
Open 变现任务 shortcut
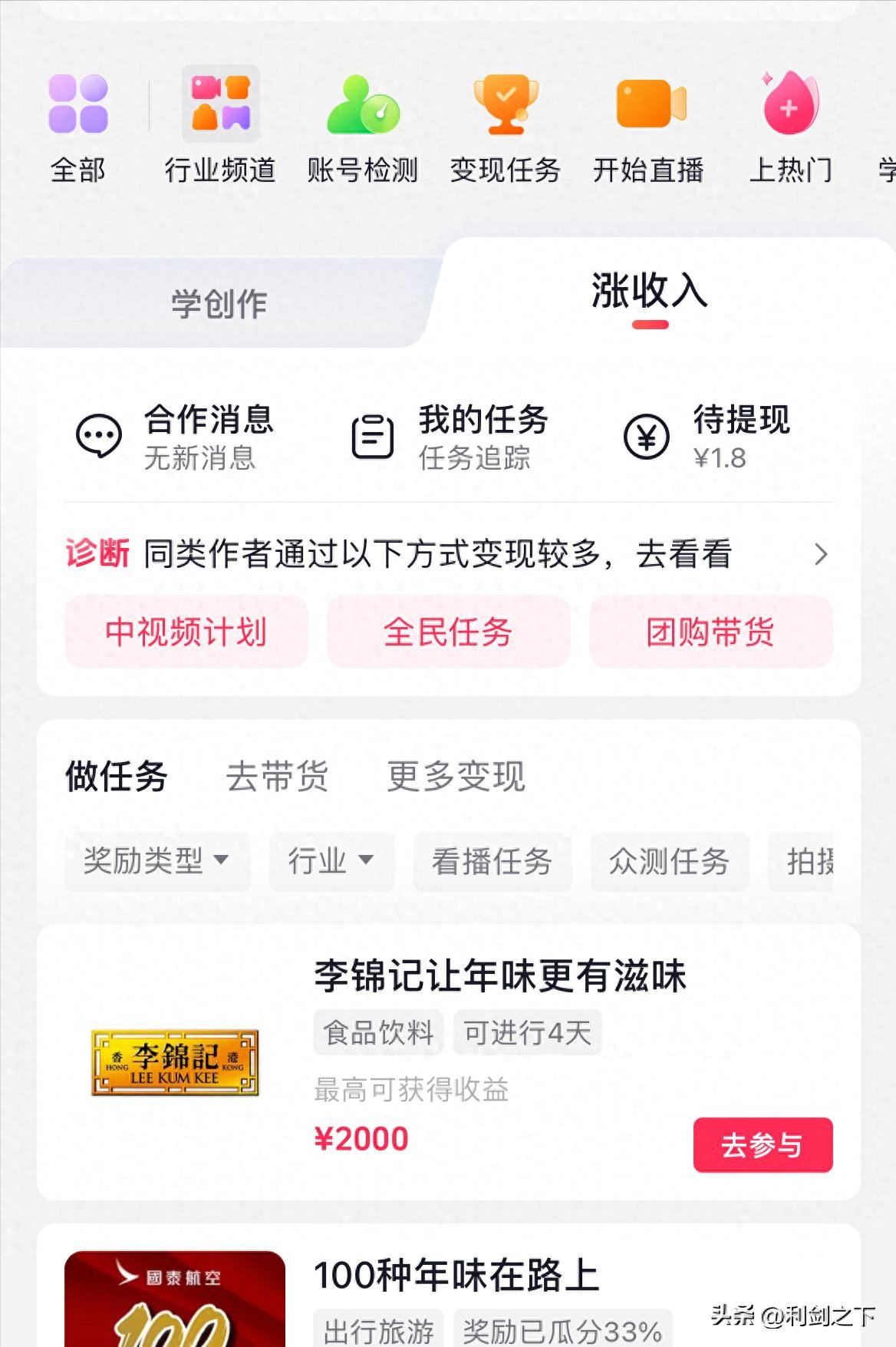pyautogui.click(x=505, y=127)
